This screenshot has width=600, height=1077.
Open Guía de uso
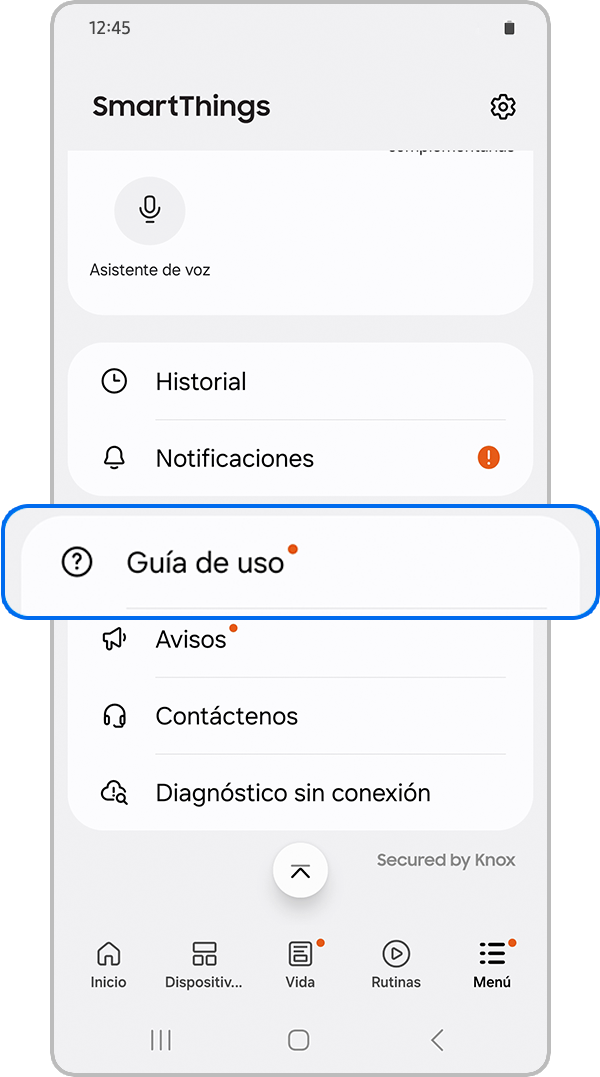pos(300,562)
